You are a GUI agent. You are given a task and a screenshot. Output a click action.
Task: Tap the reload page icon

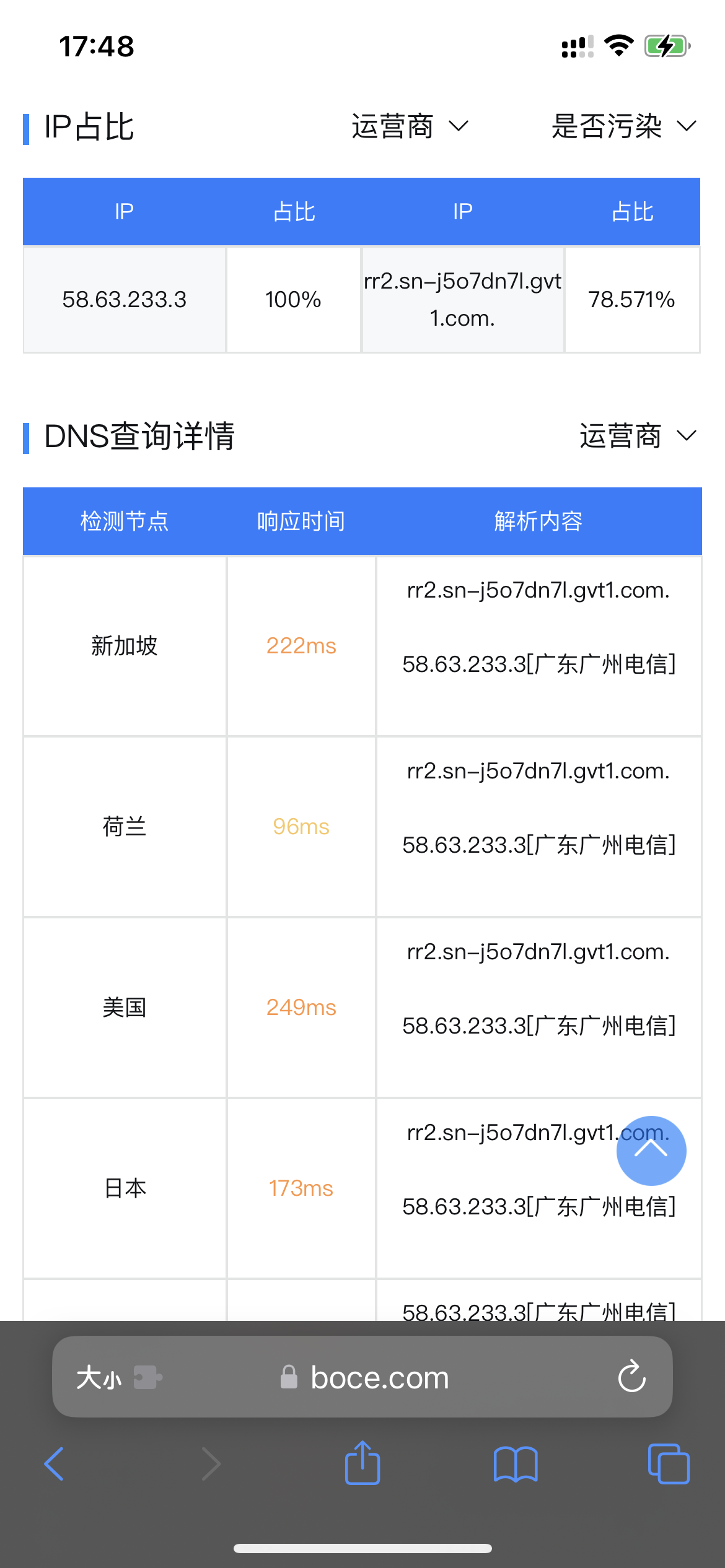click(631, 1377)
